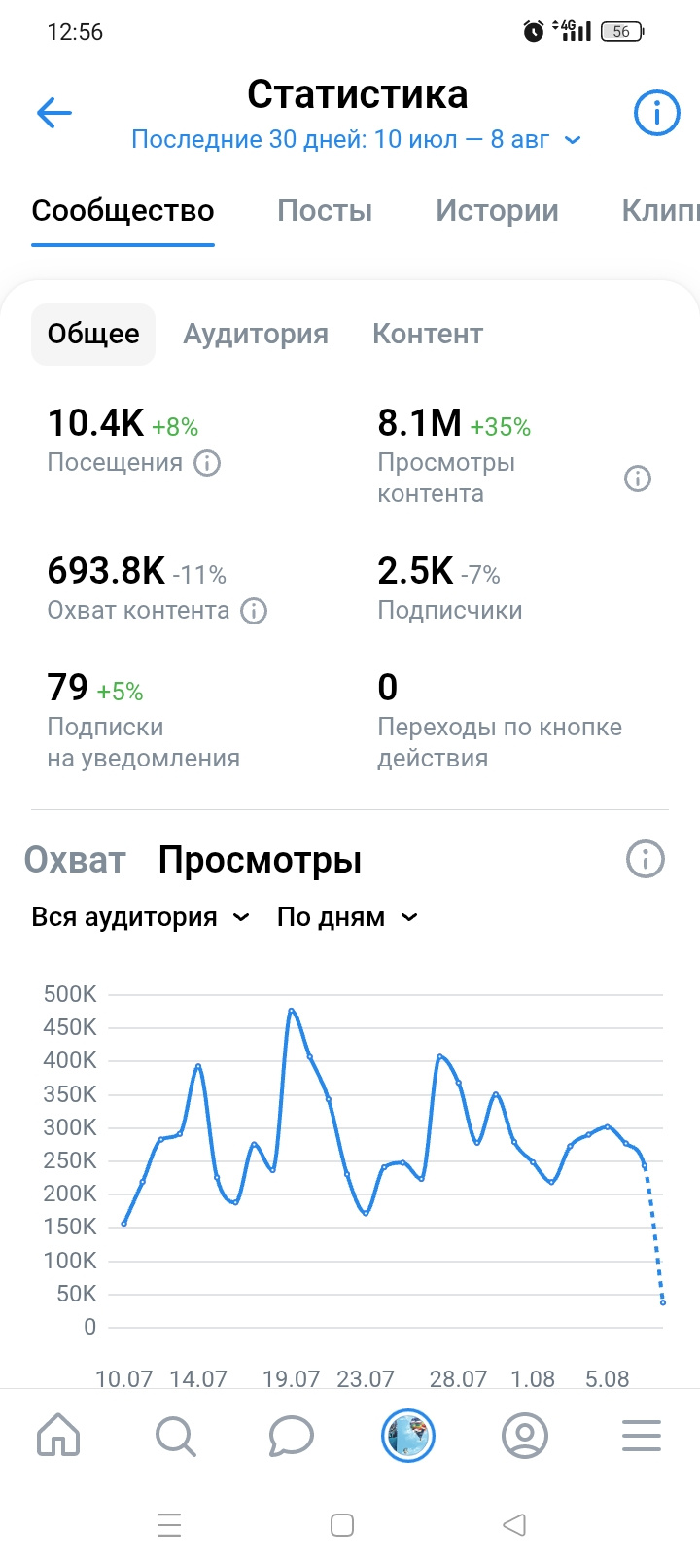Switch to the Посты tab

[325, 211]
